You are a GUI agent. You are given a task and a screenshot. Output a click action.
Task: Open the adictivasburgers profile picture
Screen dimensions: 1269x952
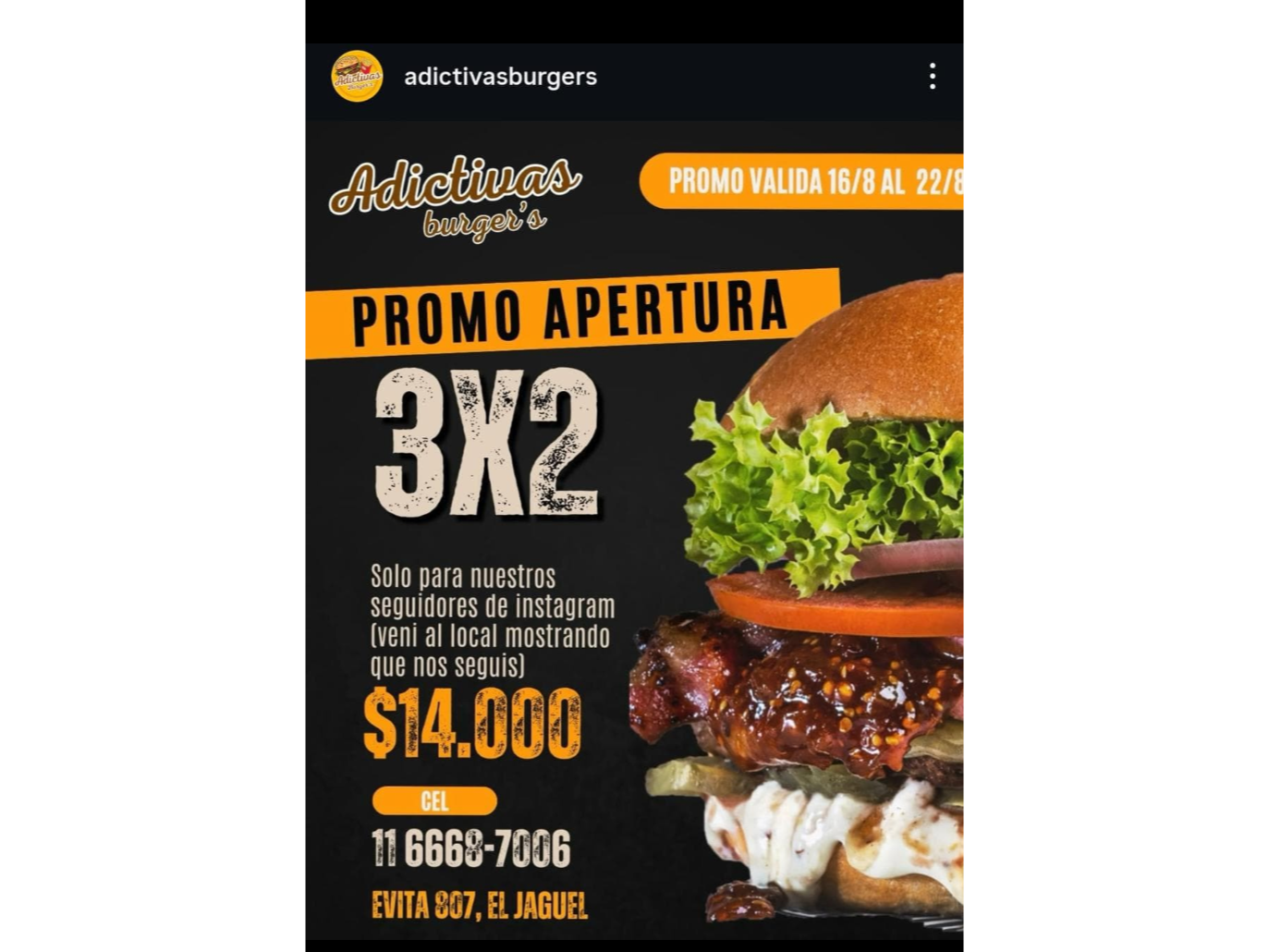pyautogui.click(x=357, y=77)
